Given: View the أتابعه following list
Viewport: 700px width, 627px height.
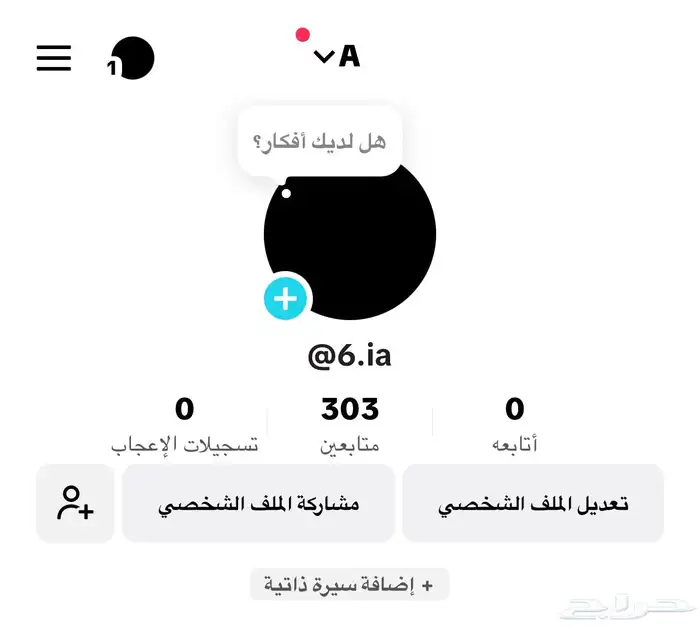Looking at the screenshot, I should tap(514, 424).
